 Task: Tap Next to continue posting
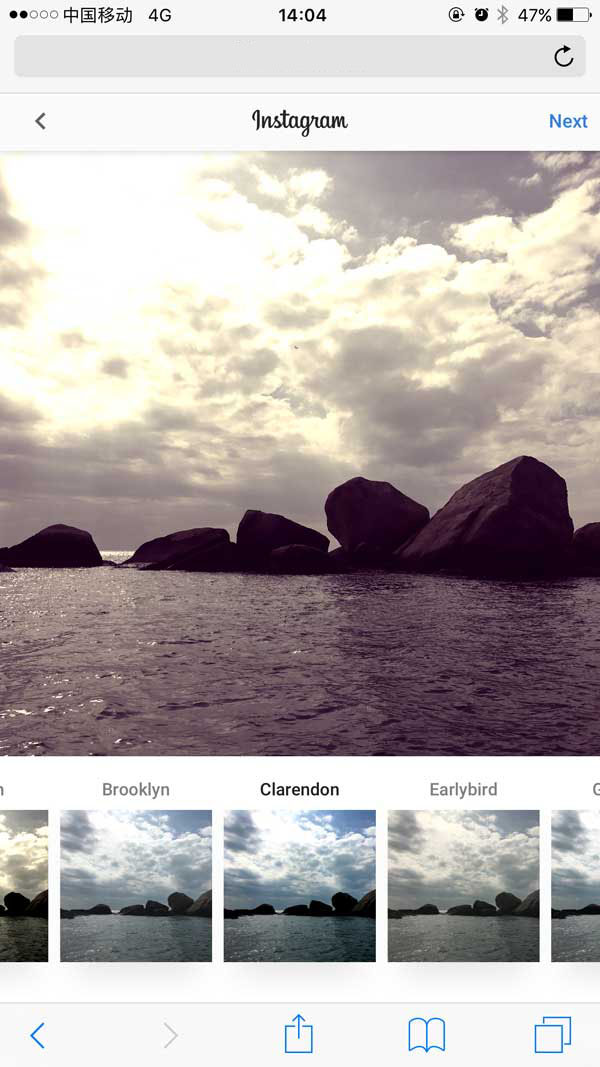(567, 121)
